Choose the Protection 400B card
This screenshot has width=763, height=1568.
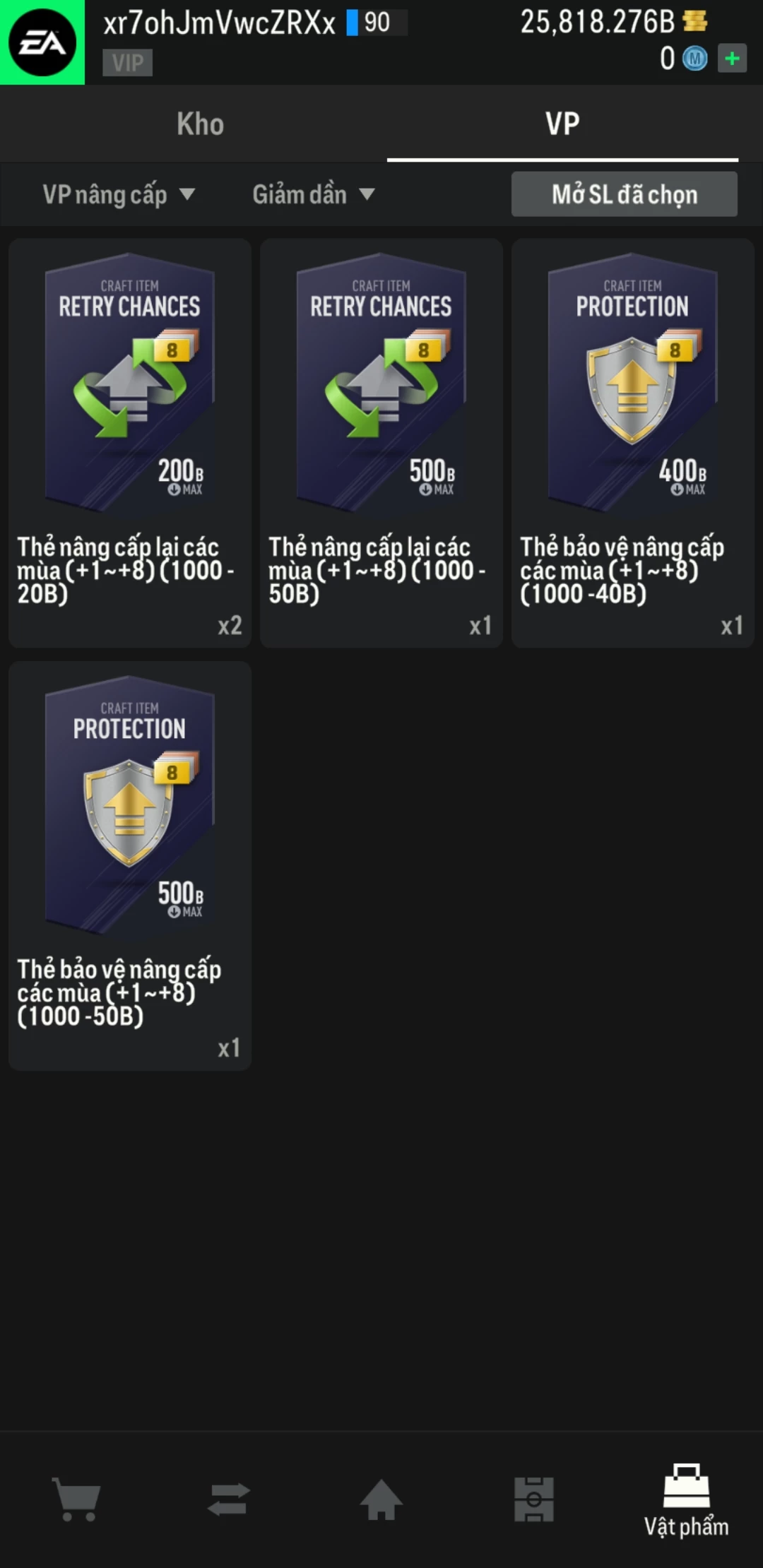click(x=633, y=442)
